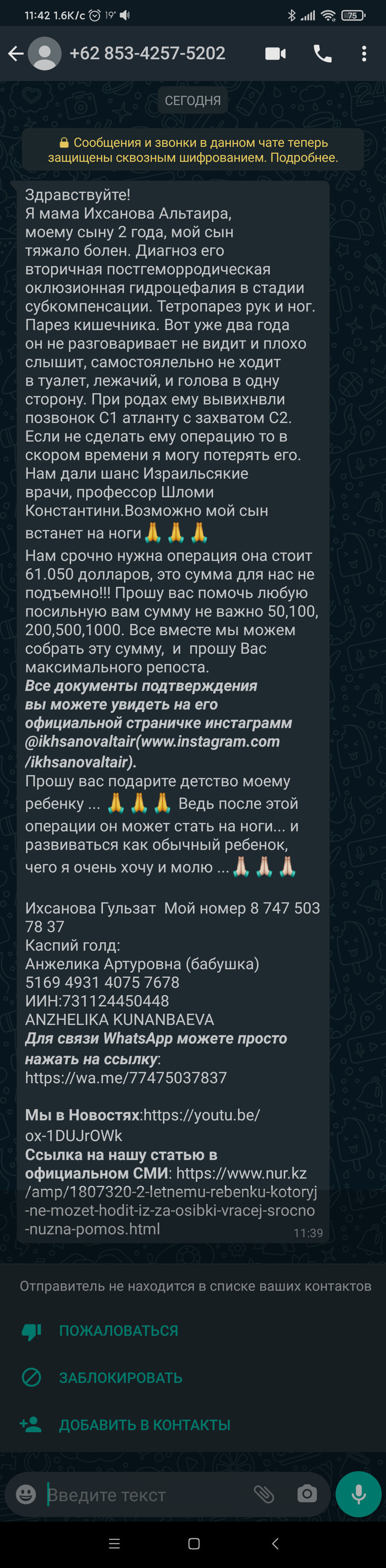Tap Пожаловаться to report the sender
386x1568 pixels.
click(x=118, y=1330)
